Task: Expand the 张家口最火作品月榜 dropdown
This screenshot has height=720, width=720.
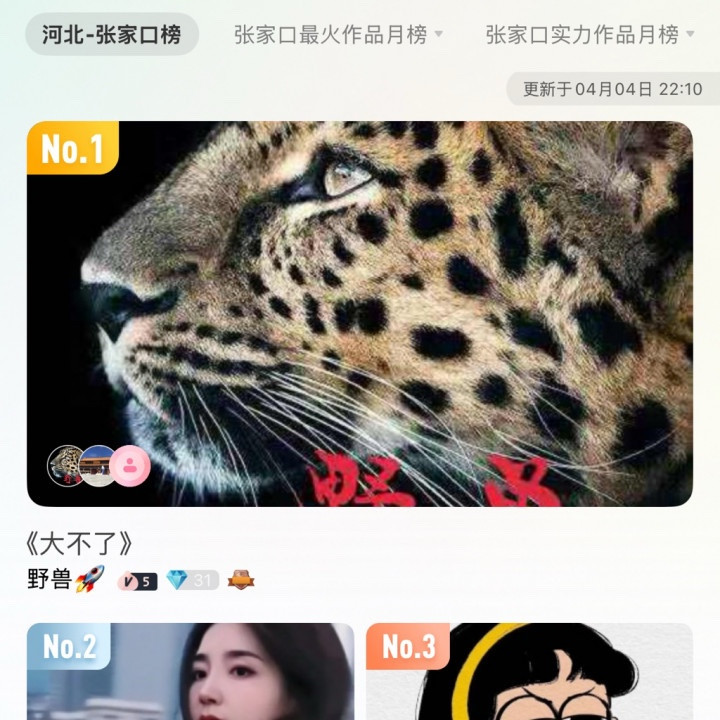Action: [x=338, y=35]
